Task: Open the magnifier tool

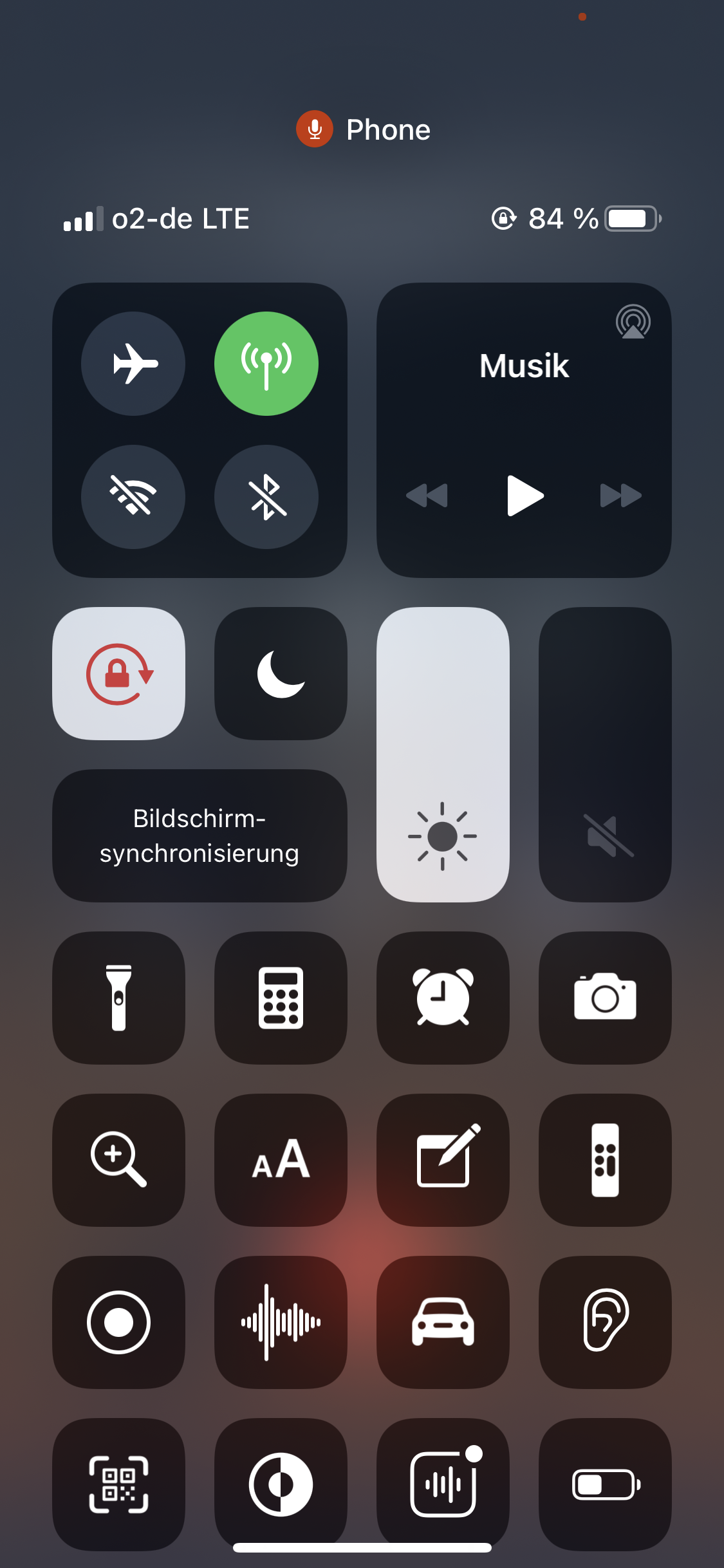Action: pos(119,1160)
